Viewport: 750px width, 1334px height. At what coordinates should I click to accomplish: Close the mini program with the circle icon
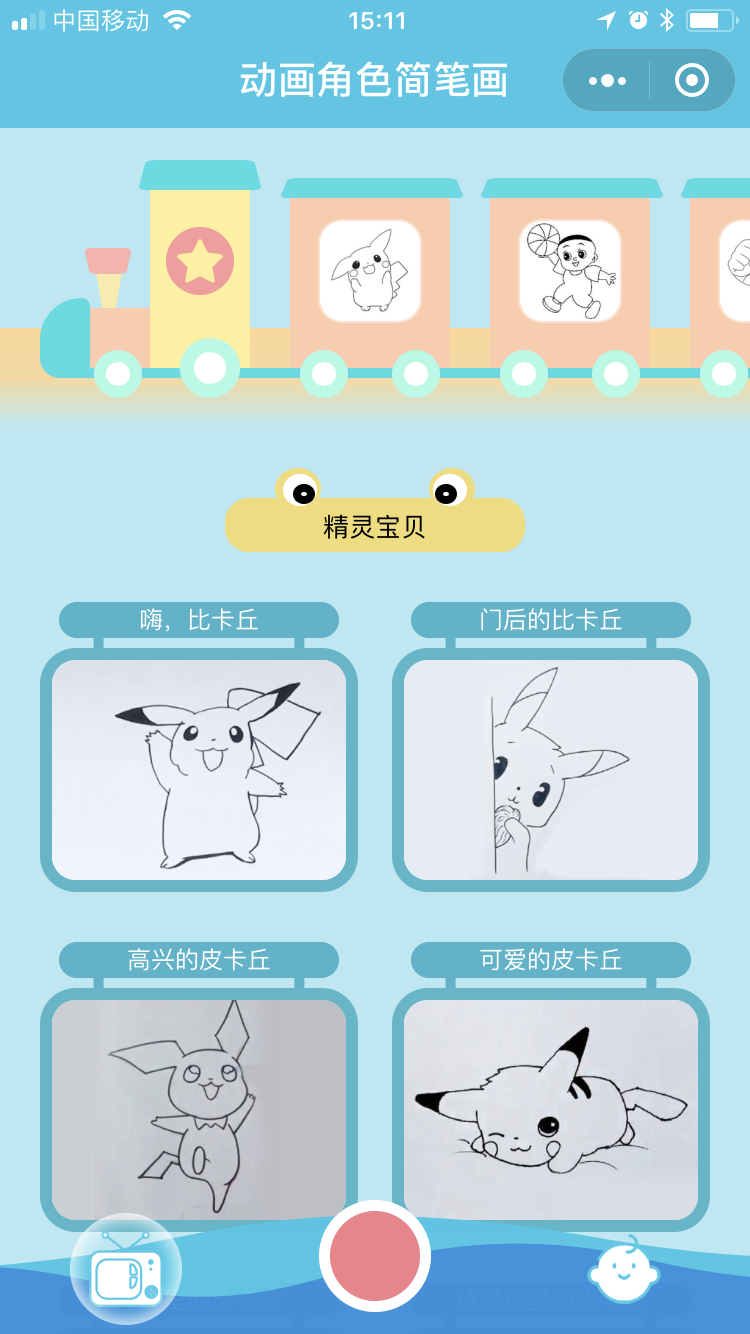pos(692,80)
